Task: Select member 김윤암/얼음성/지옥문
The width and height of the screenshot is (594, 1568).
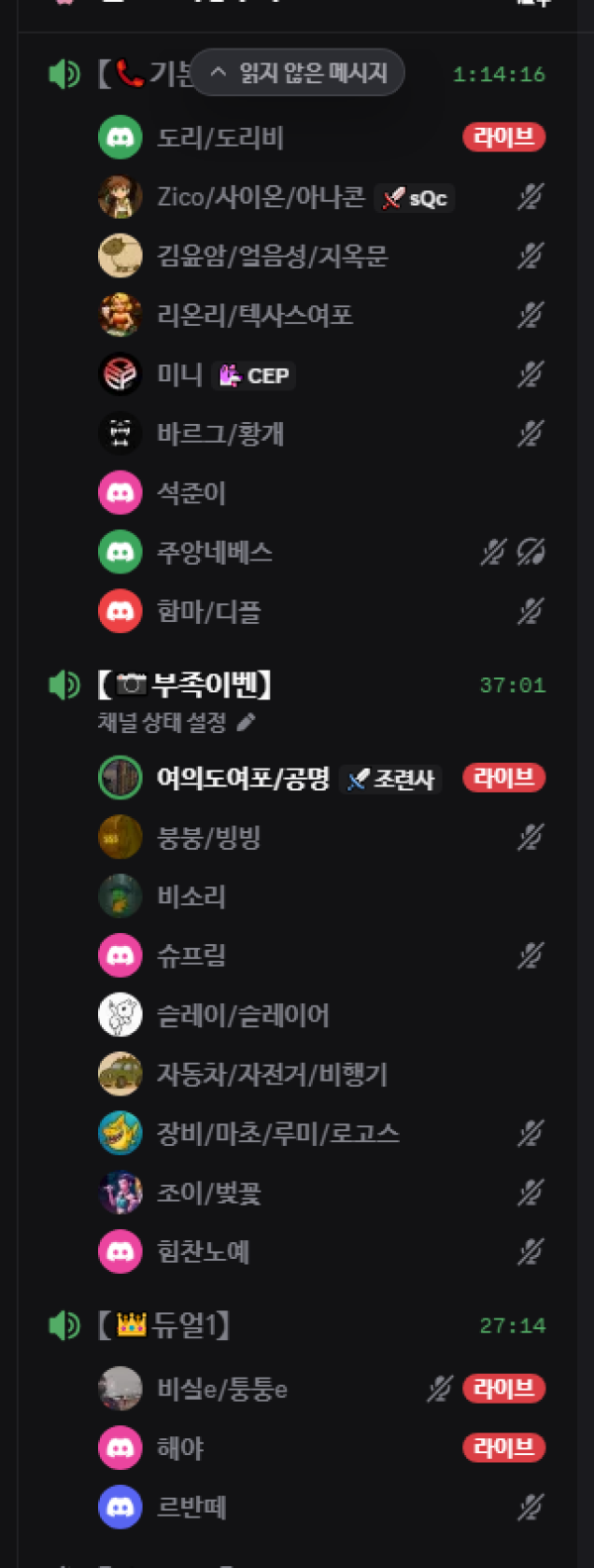Action: pyautogui.click(x=272, y=257)
